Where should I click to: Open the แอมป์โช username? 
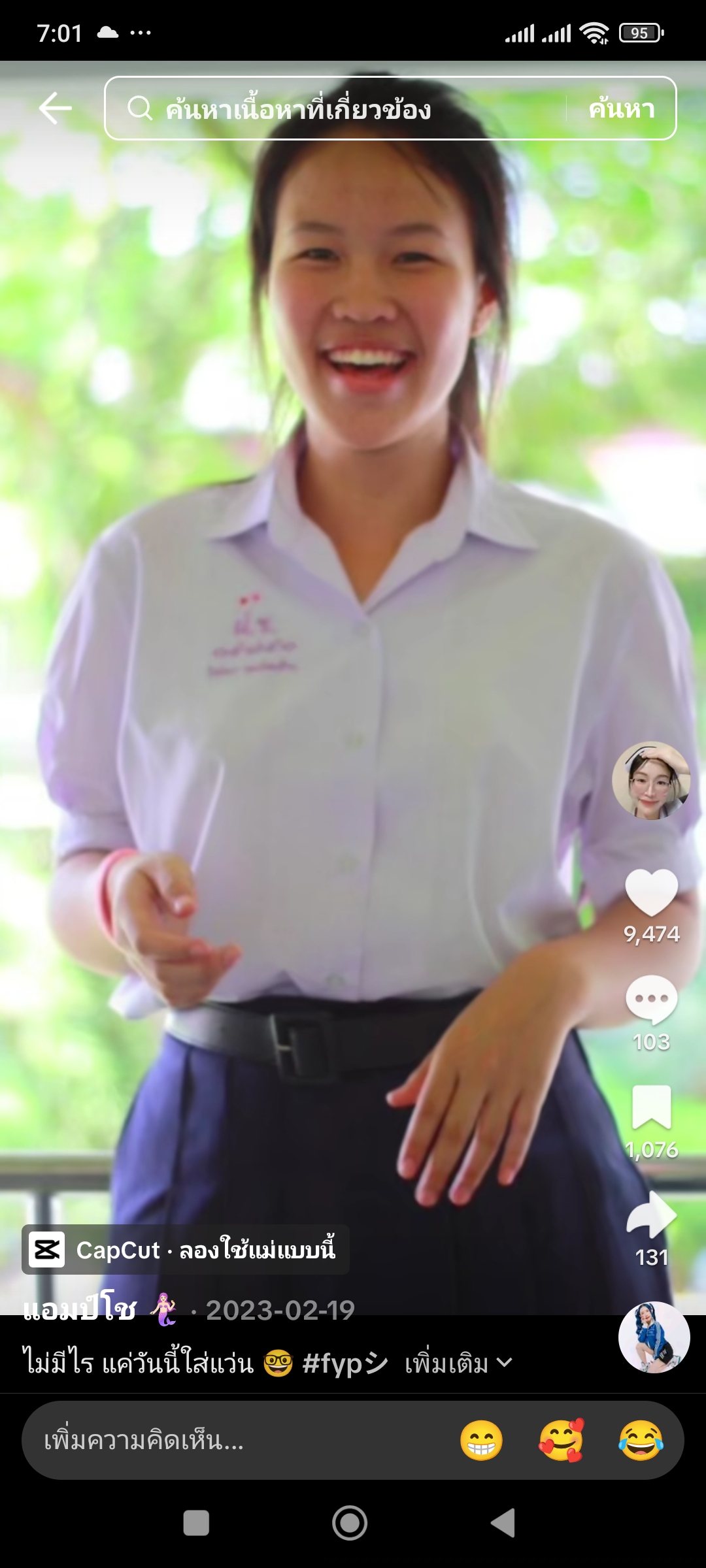(80, 1310)
